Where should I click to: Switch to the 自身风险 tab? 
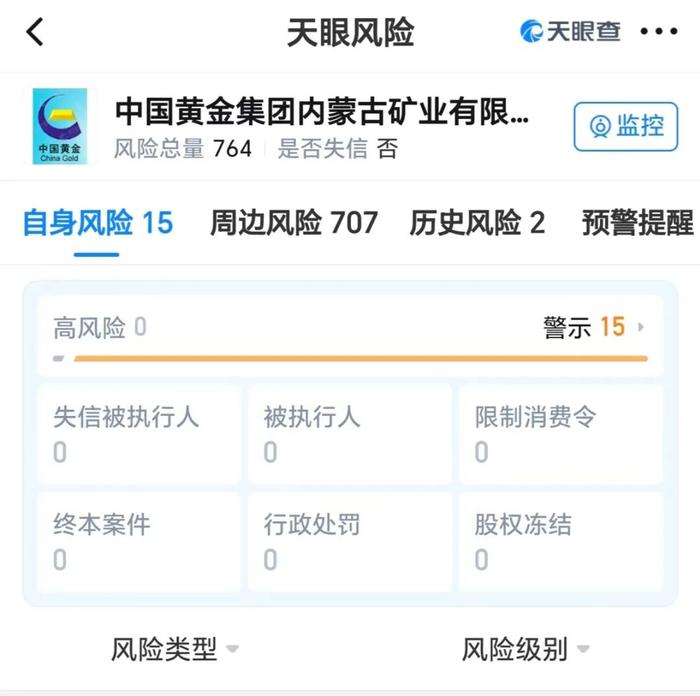pos(97,222)
